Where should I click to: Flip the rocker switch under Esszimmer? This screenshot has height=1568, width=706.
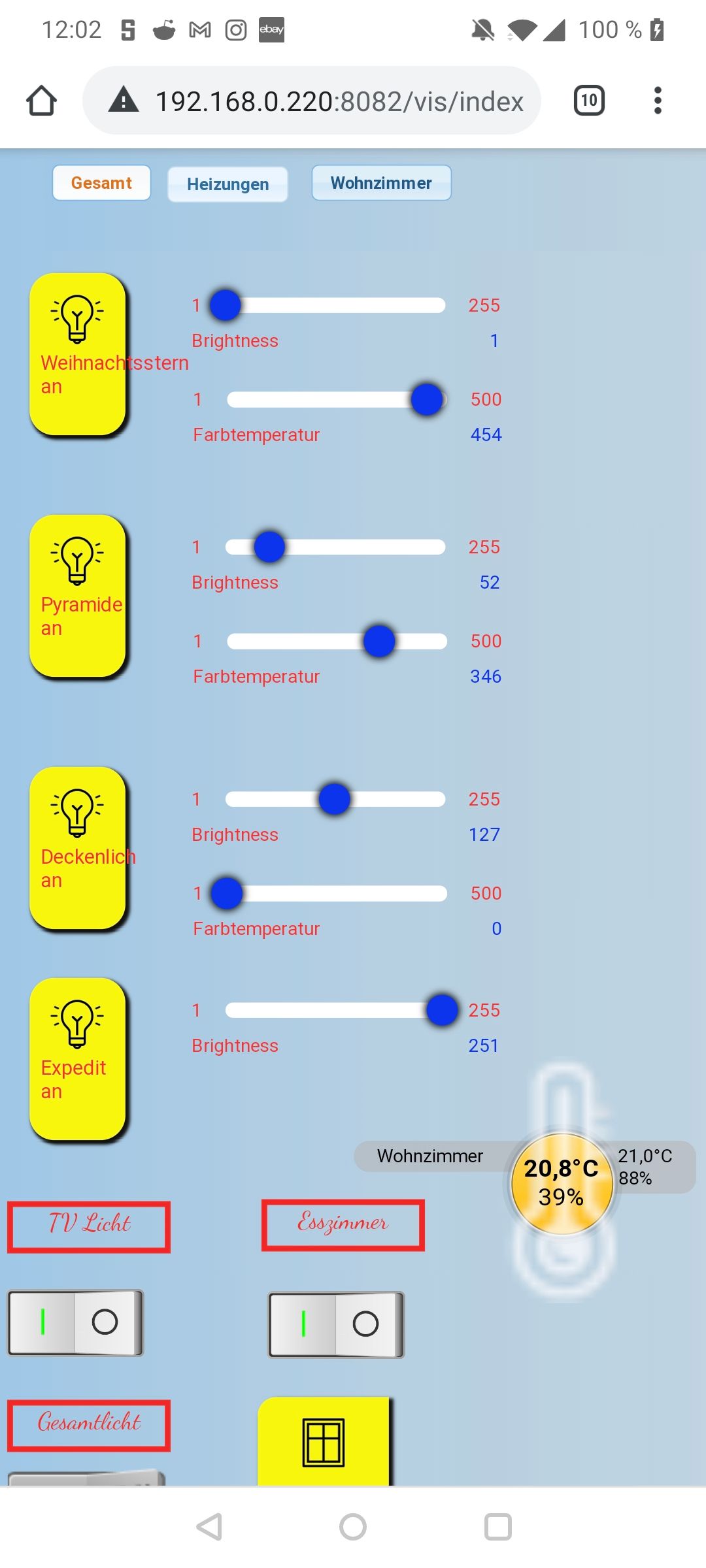point(336,1324)
